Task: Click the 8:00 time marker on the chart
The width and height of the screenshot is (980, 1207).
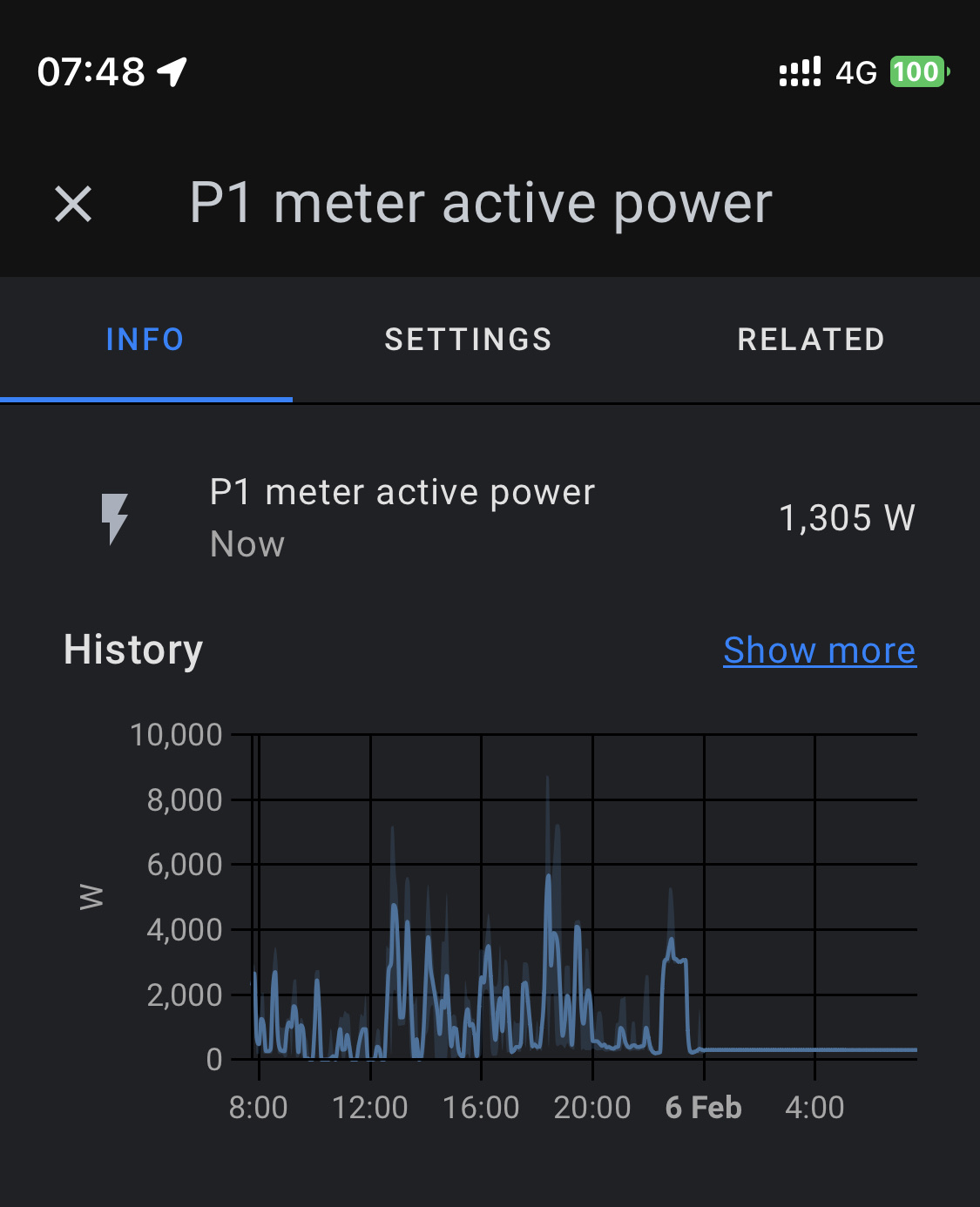Action: (260, 1108)
